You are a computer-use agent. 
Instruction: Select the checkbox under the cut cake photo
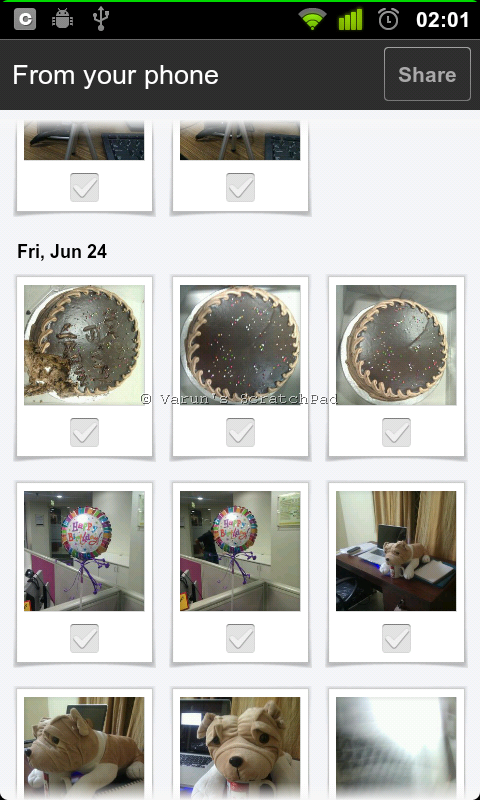tap(84, 433)
